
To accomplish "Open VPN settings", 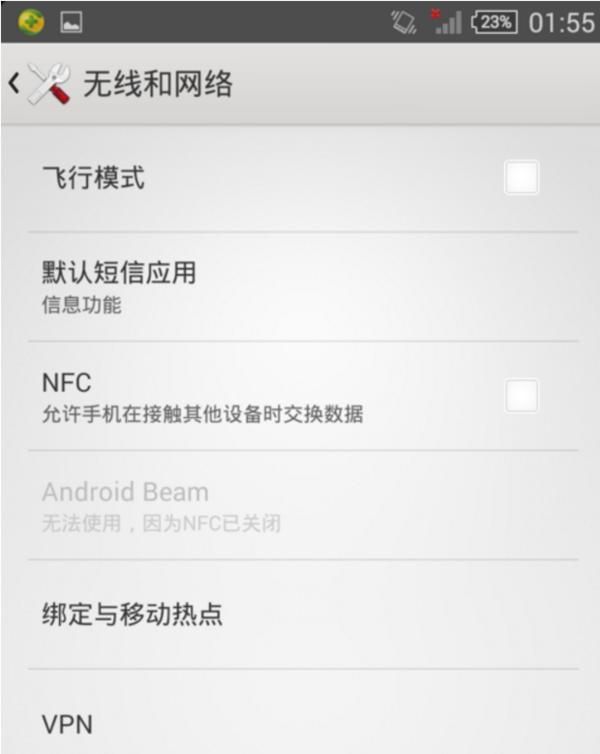I will 300,722.
